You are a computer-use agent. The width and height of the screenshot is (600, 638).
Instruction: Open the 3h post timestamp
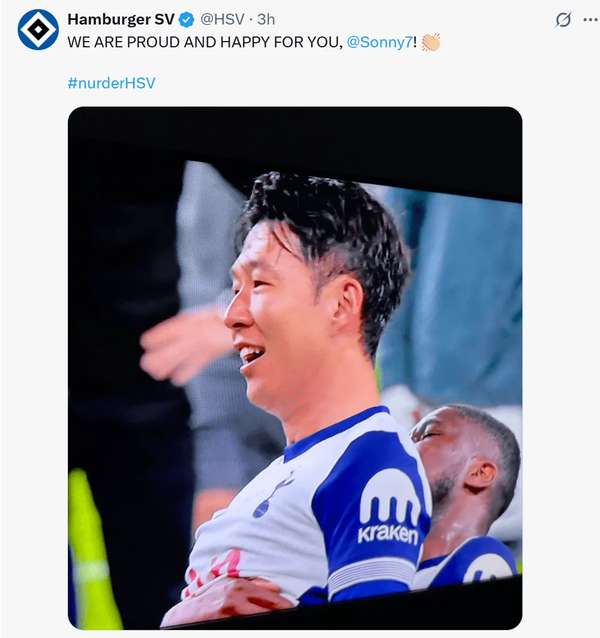pyautogui.click(x=266, y=20)
